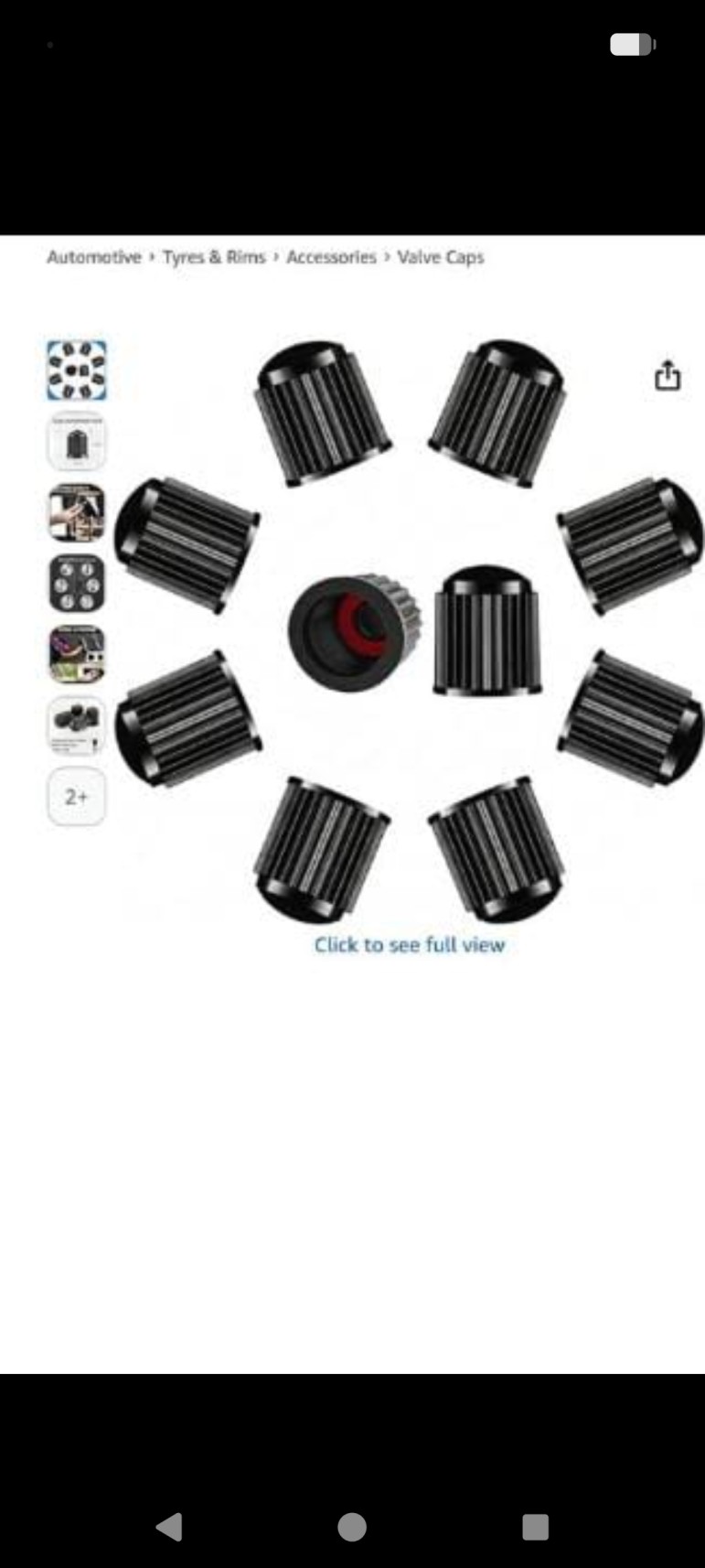The width and height of the screenshot is (705, 1568).
Task: Show the 2+ more images
Action: point(77,797)
